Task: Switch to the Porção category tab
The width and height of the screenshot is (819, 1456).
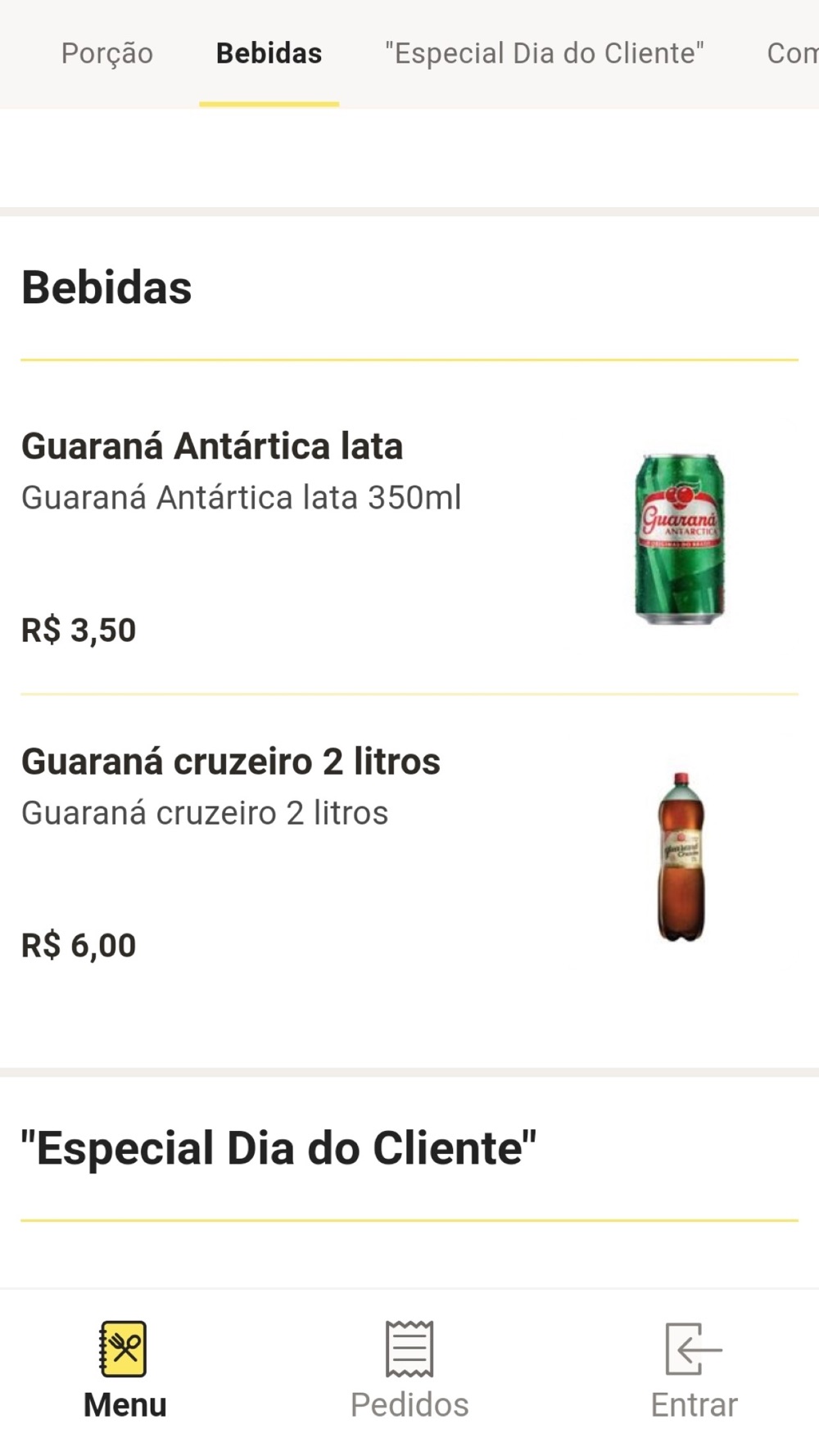Action: [x=106, y=53]
